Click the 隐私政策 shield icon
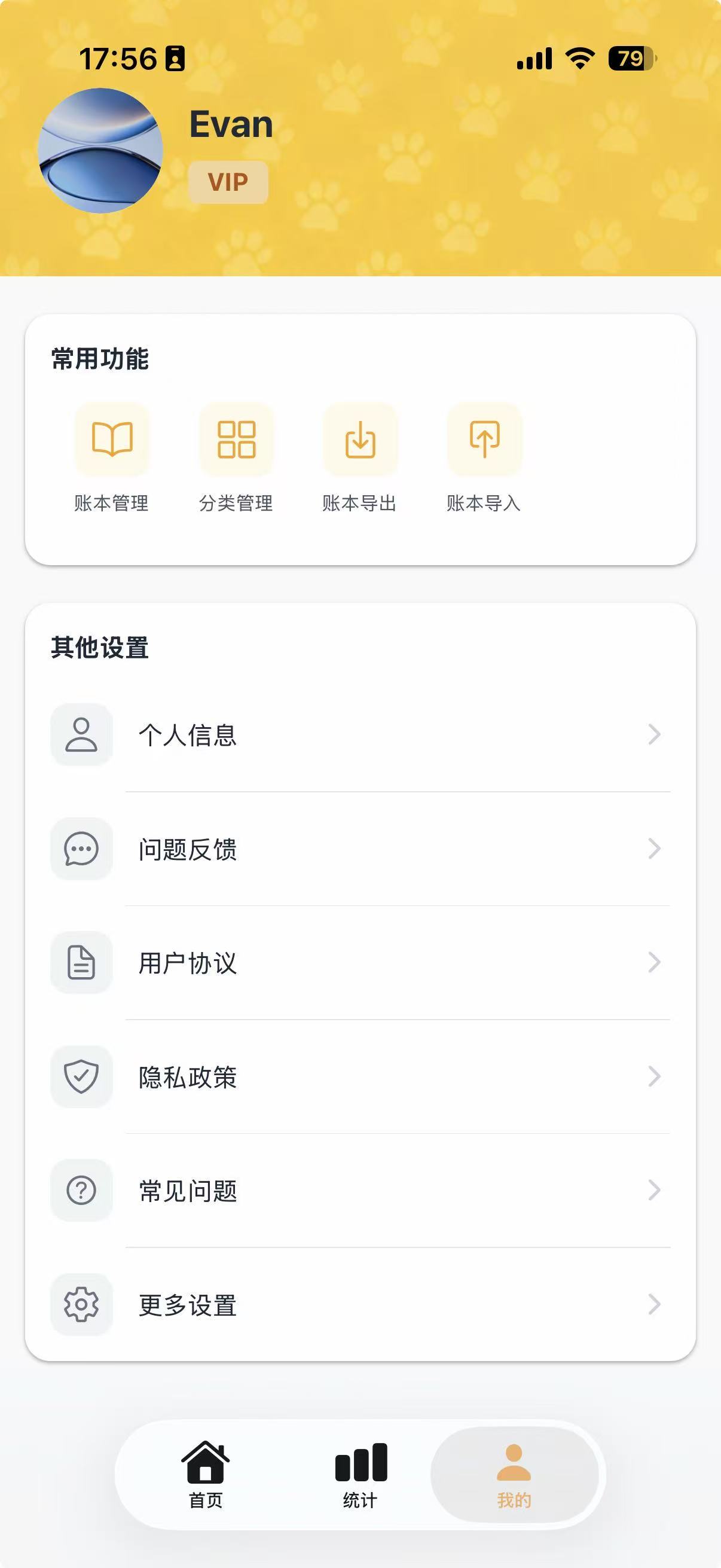Viewport: 721px width, 1568px height. point(81,1077)
